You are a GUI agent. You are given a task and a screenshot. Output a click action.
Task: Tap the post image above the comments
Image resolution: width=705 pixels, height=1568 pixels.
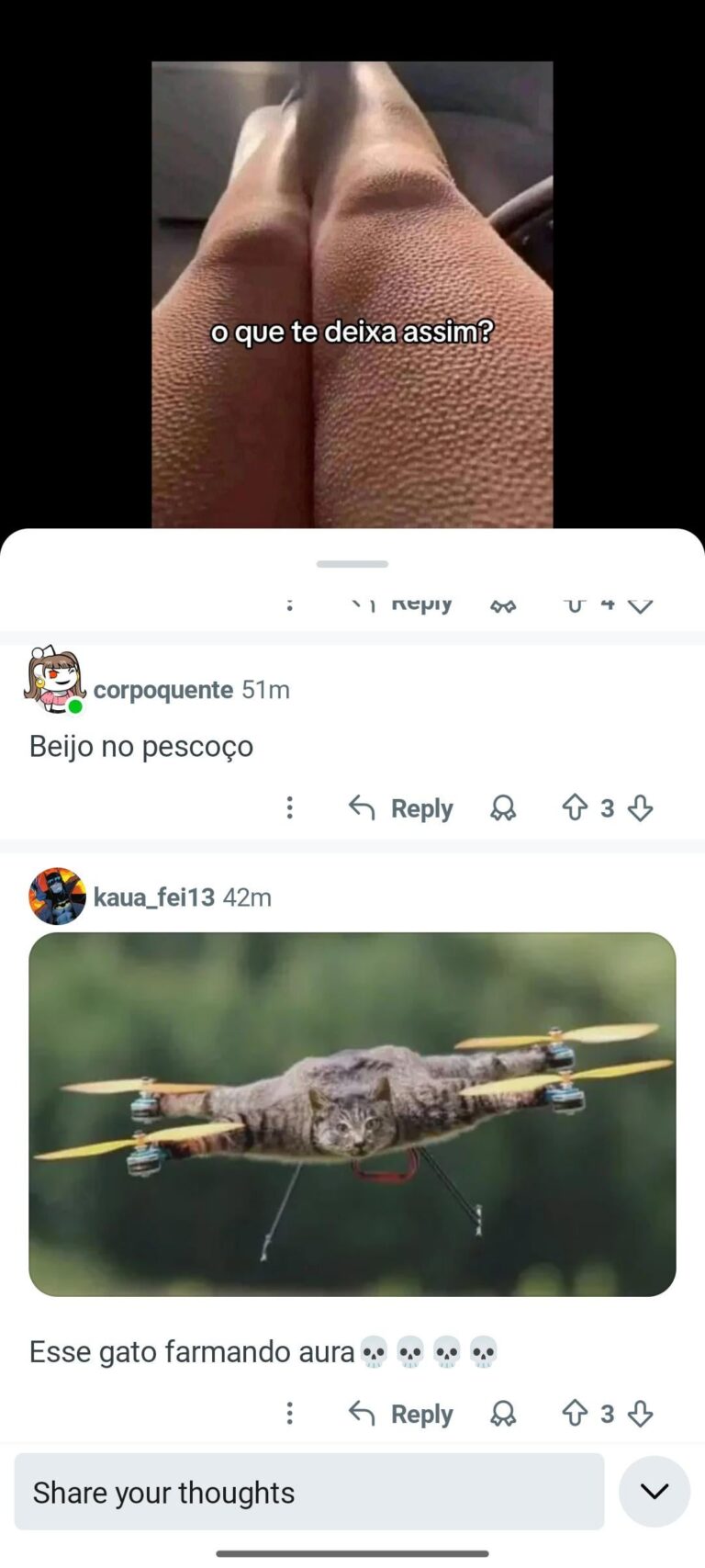coord(352,294)
